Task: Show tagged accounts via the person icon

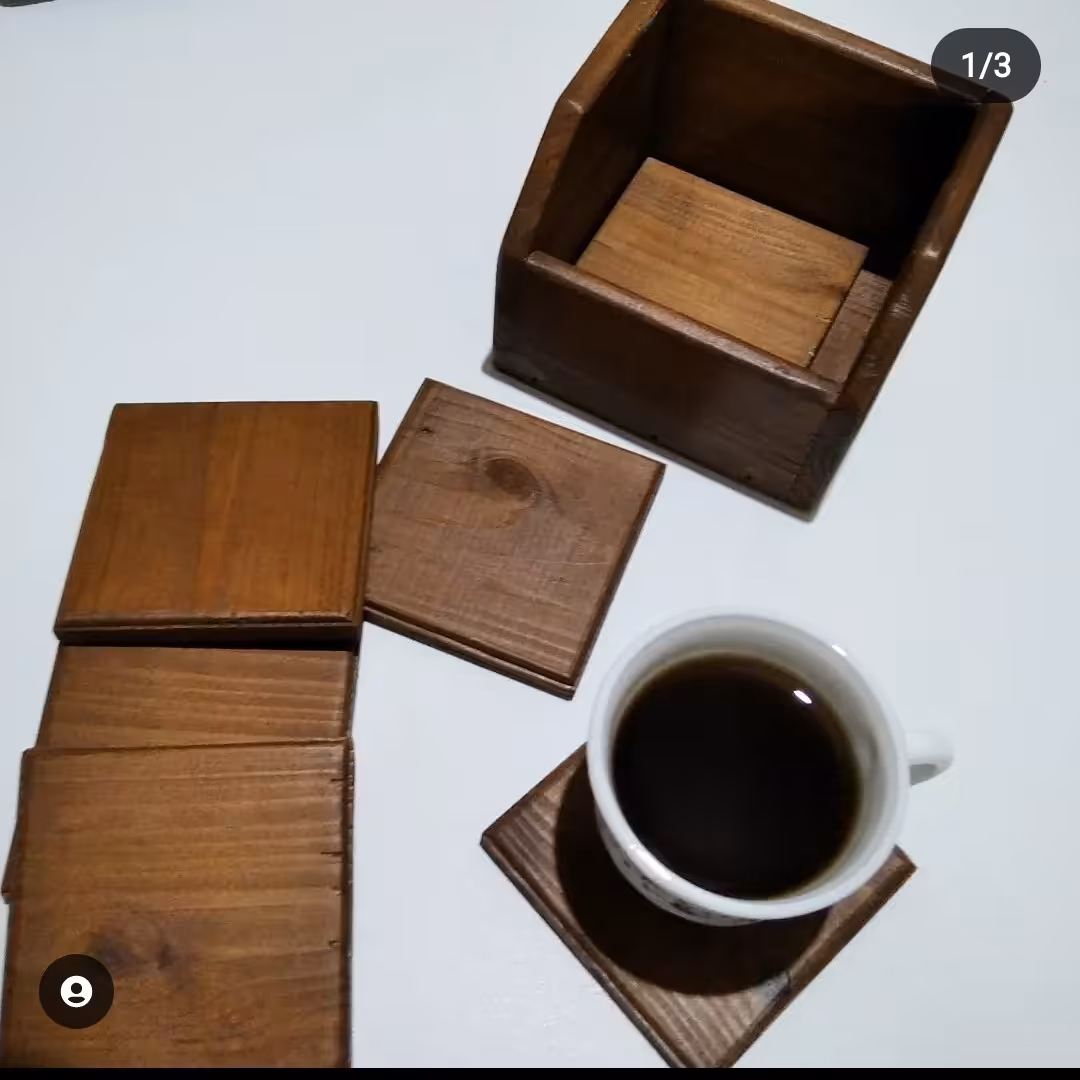Action: [x=76, y=991]
